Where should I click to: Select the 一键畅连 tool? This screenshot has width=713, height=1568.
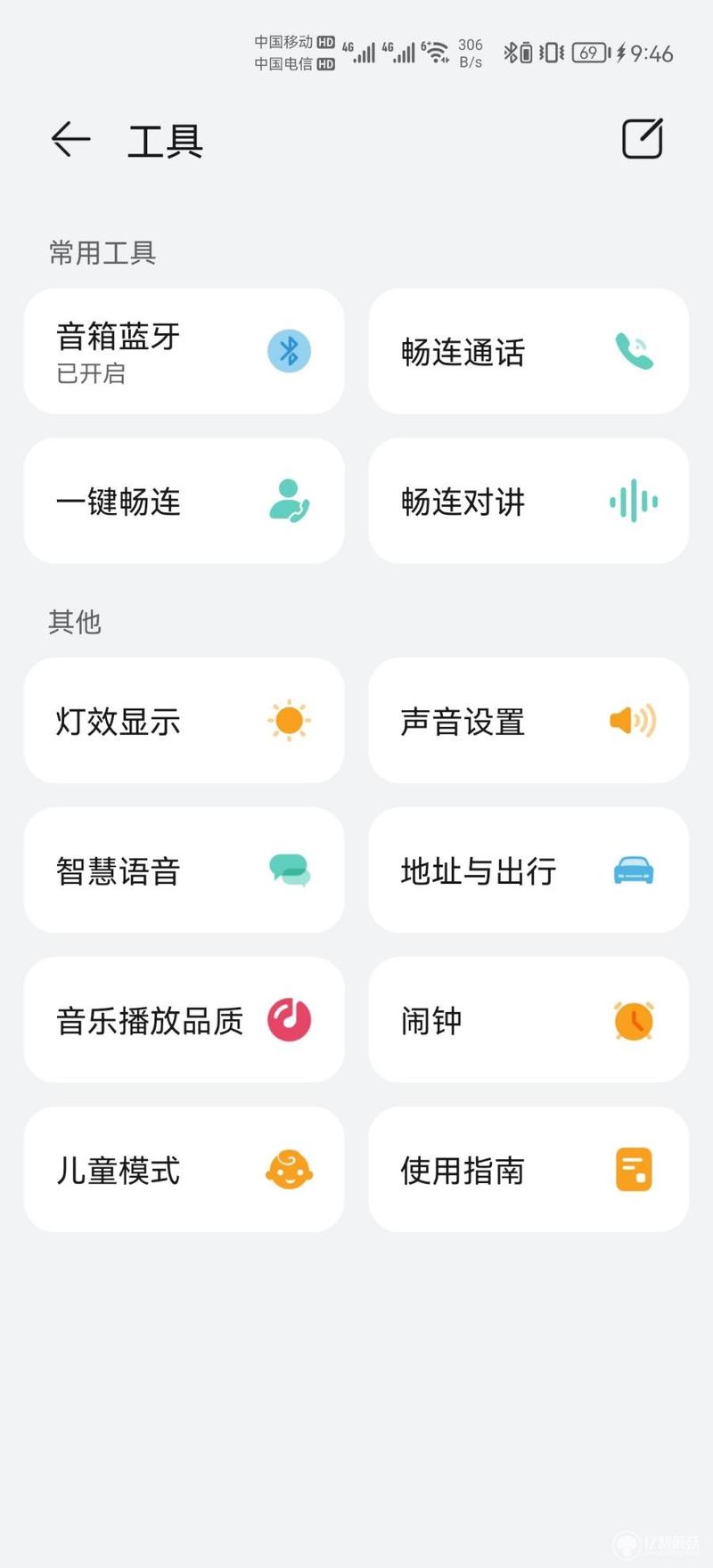(x=184, y=501)
